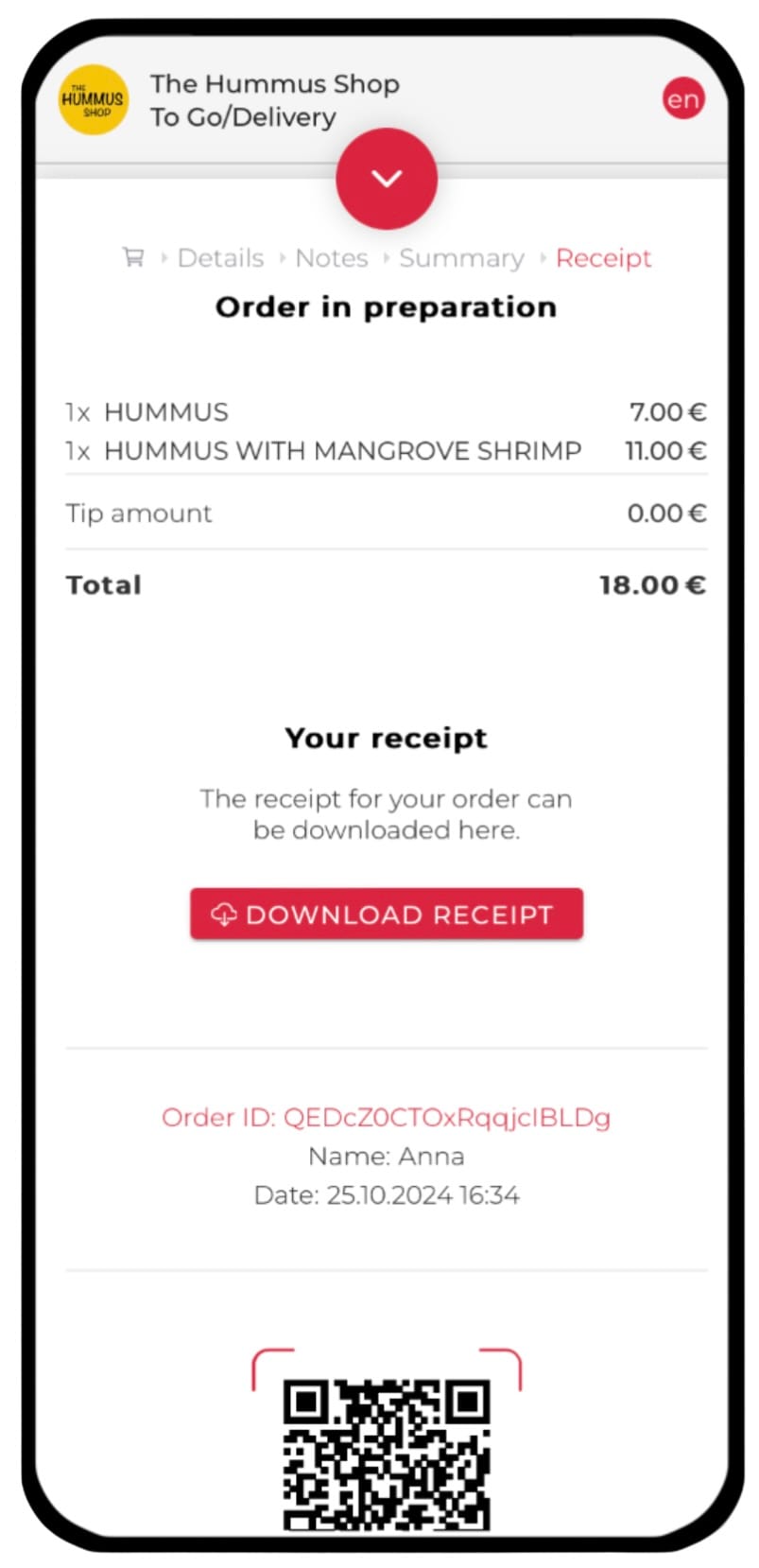Download the receipt
The height and width of the screenshot is (1568, 759).
(386, 914)
